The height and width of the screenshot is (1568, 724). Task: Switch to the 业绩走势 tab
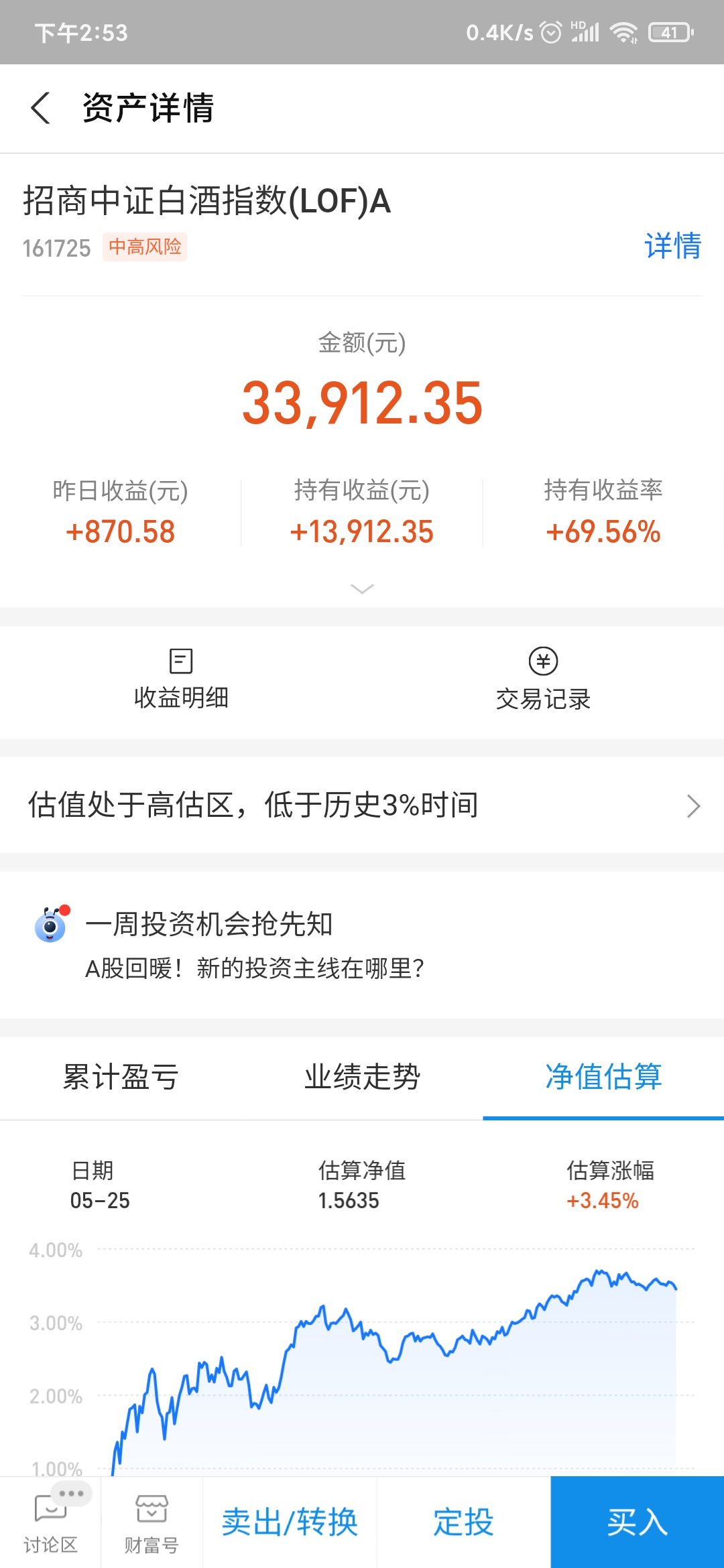362,1077
